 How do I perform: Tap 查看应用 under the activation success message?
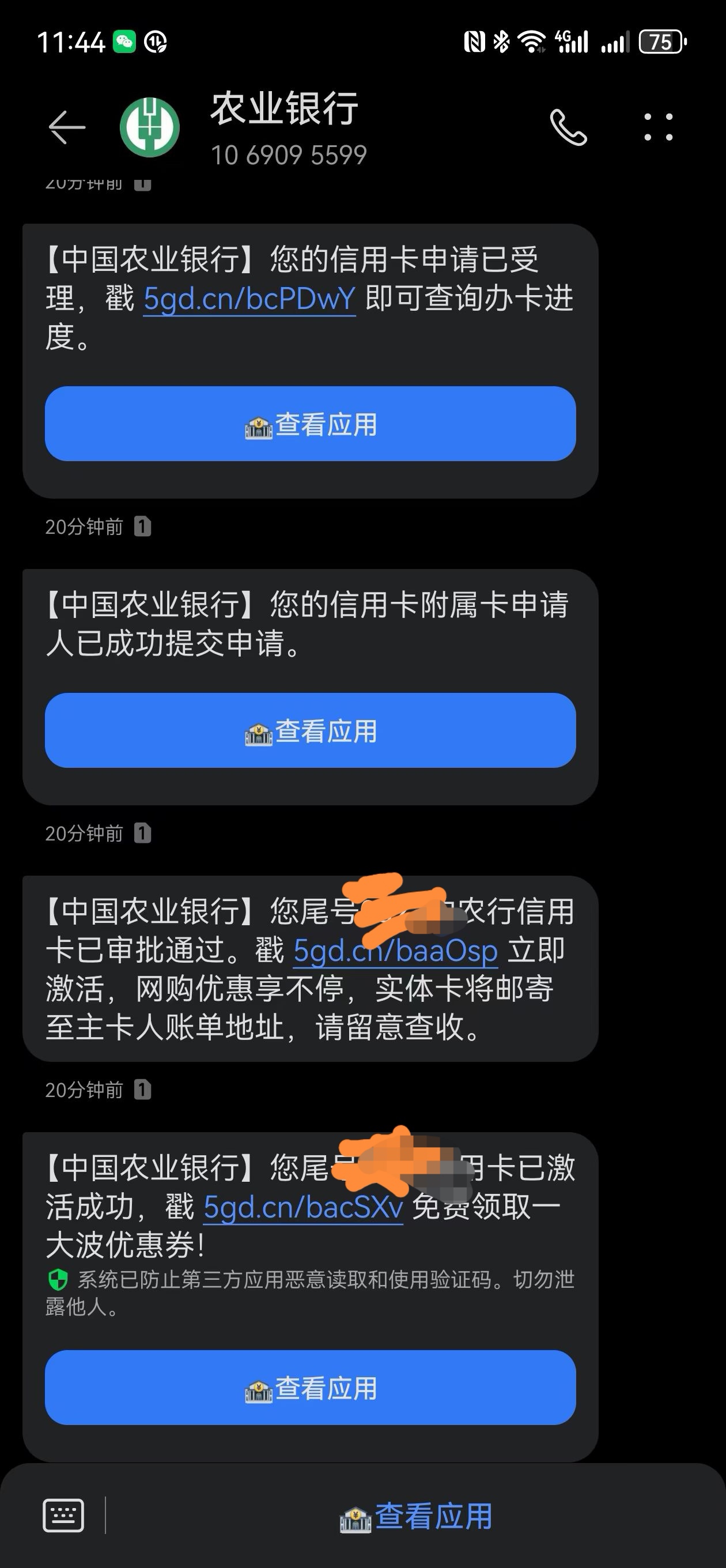pyautogui.click(x=311, y=1388)
